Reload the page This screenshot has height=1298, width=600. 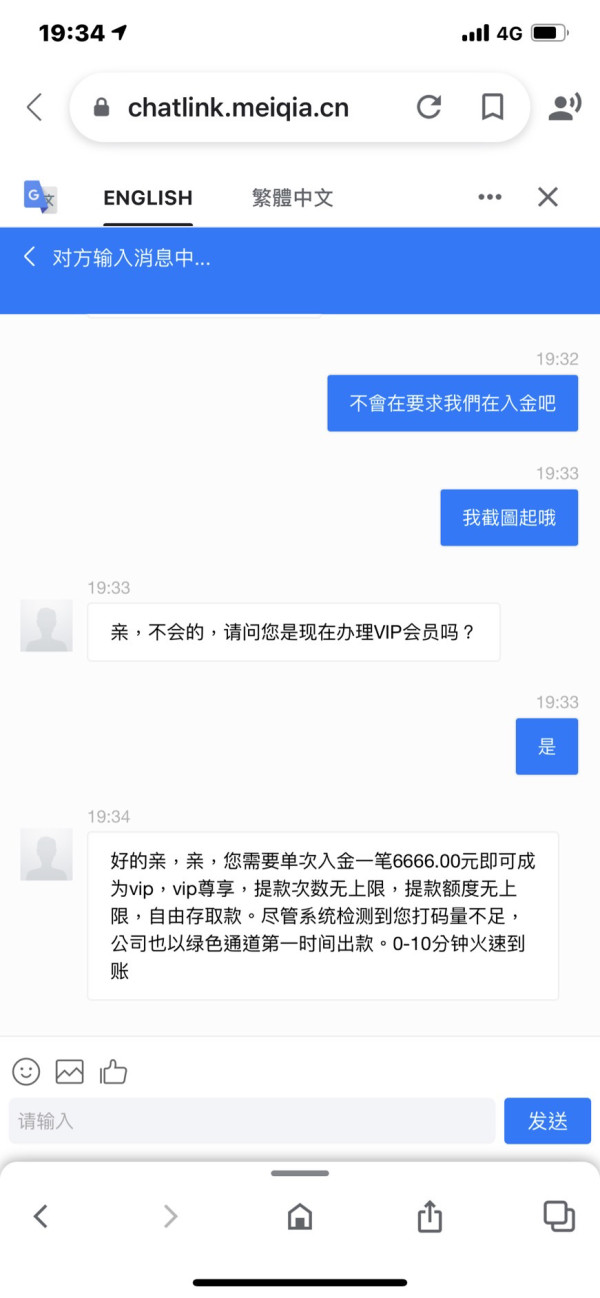tap(429, 107)
